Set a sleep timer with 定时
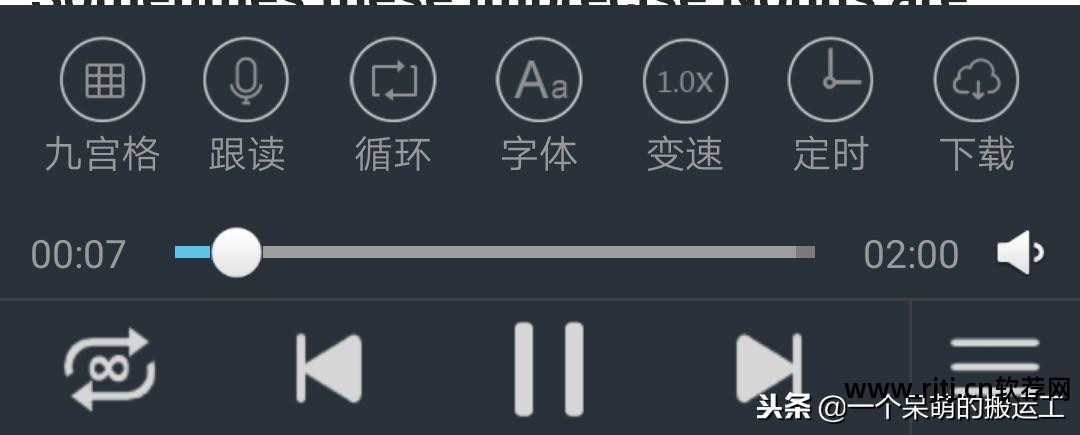The width and height of the screenshot is (1080, 435). click(831, 82)
